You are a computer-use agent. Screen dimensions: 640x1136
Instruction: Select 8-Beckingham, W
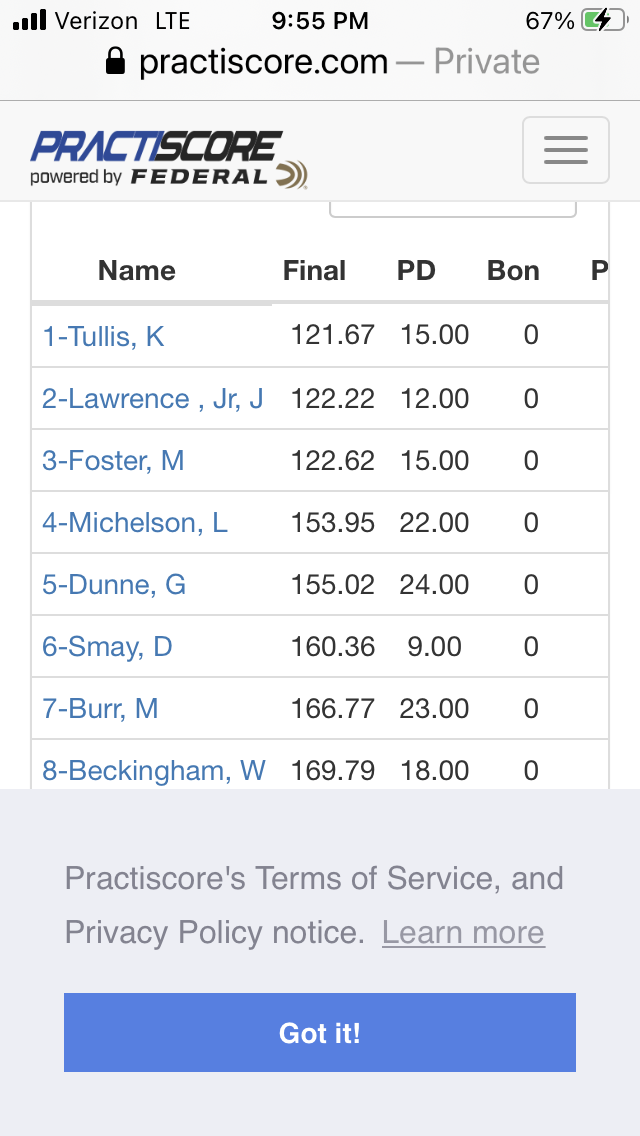(x=154, y=770)
